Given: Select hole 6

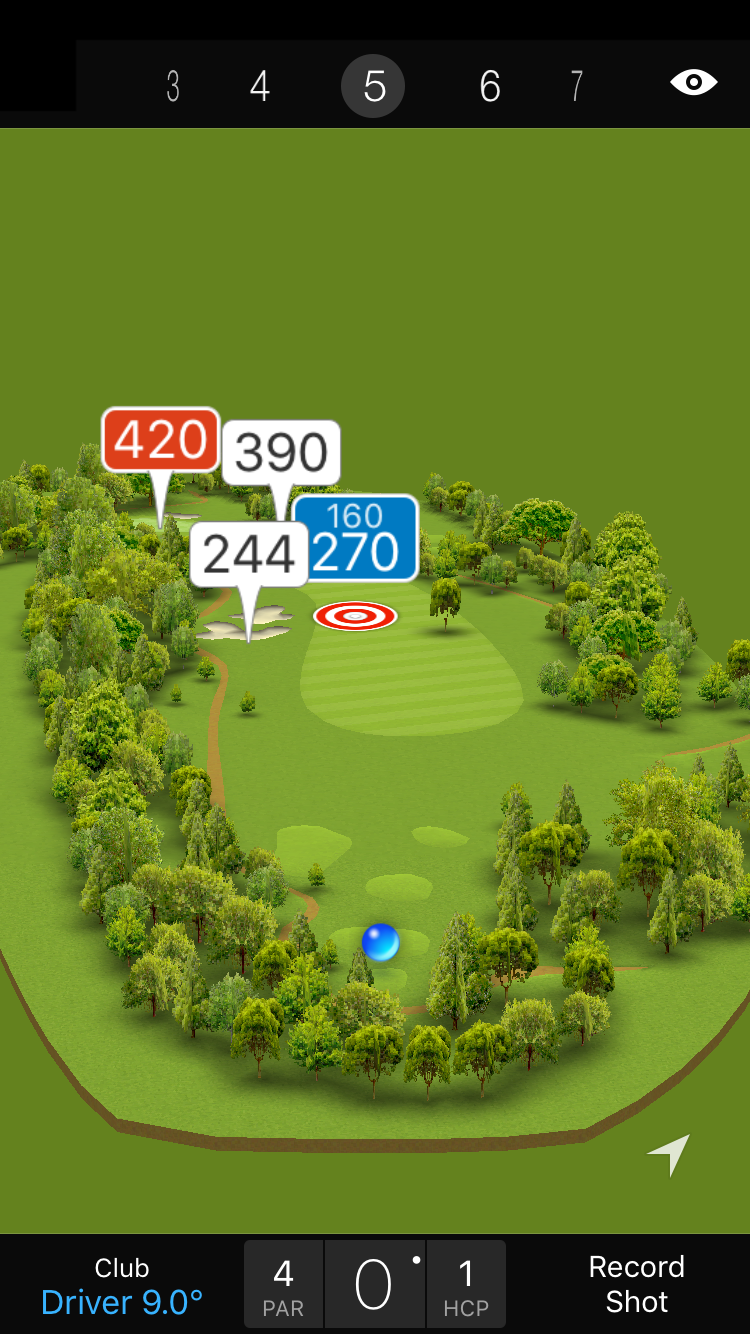Looking at the screenshot, I should [x=489, y=87].
